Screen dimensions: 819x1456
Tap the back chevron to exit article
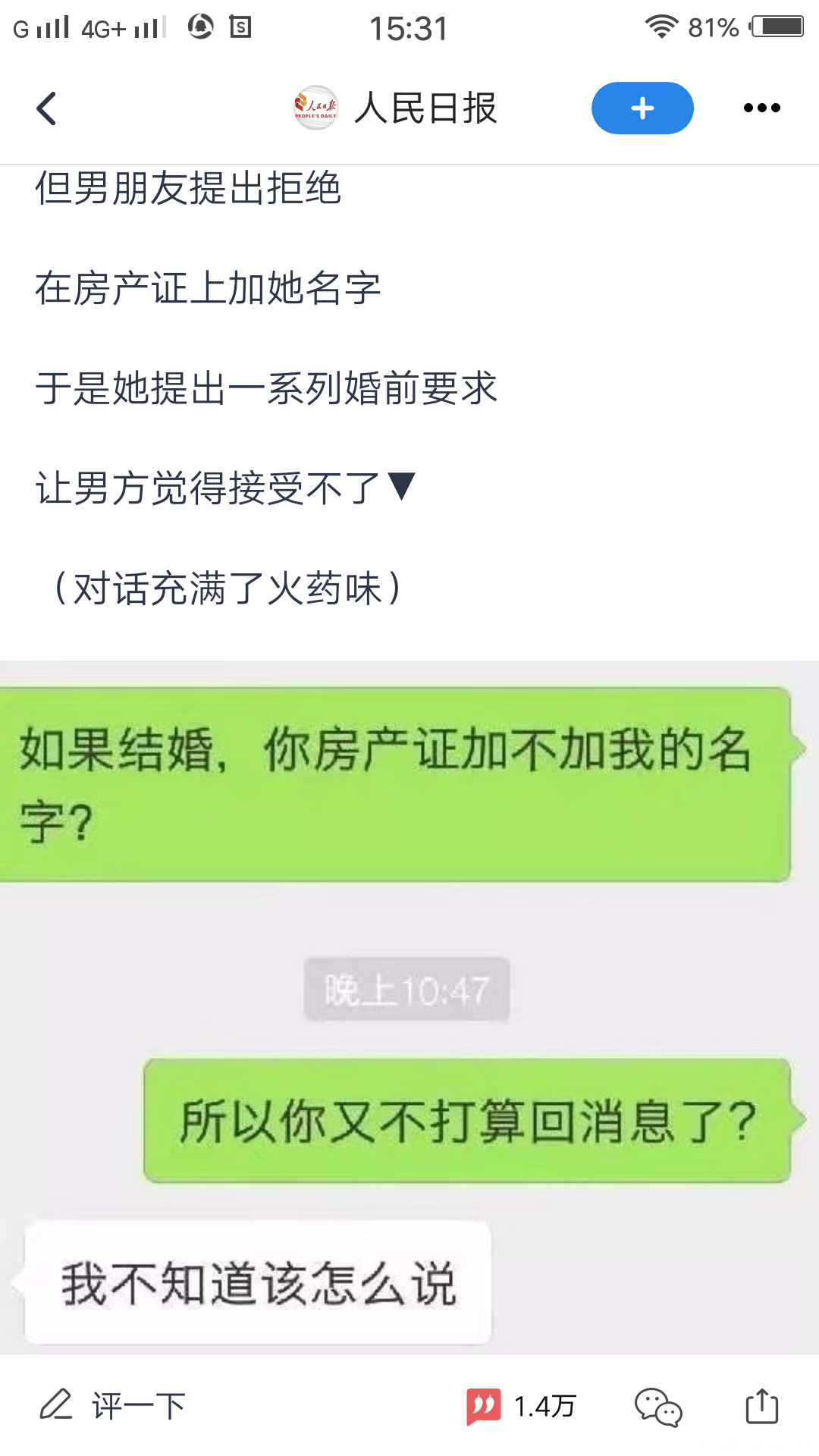[x=47, y=108]
